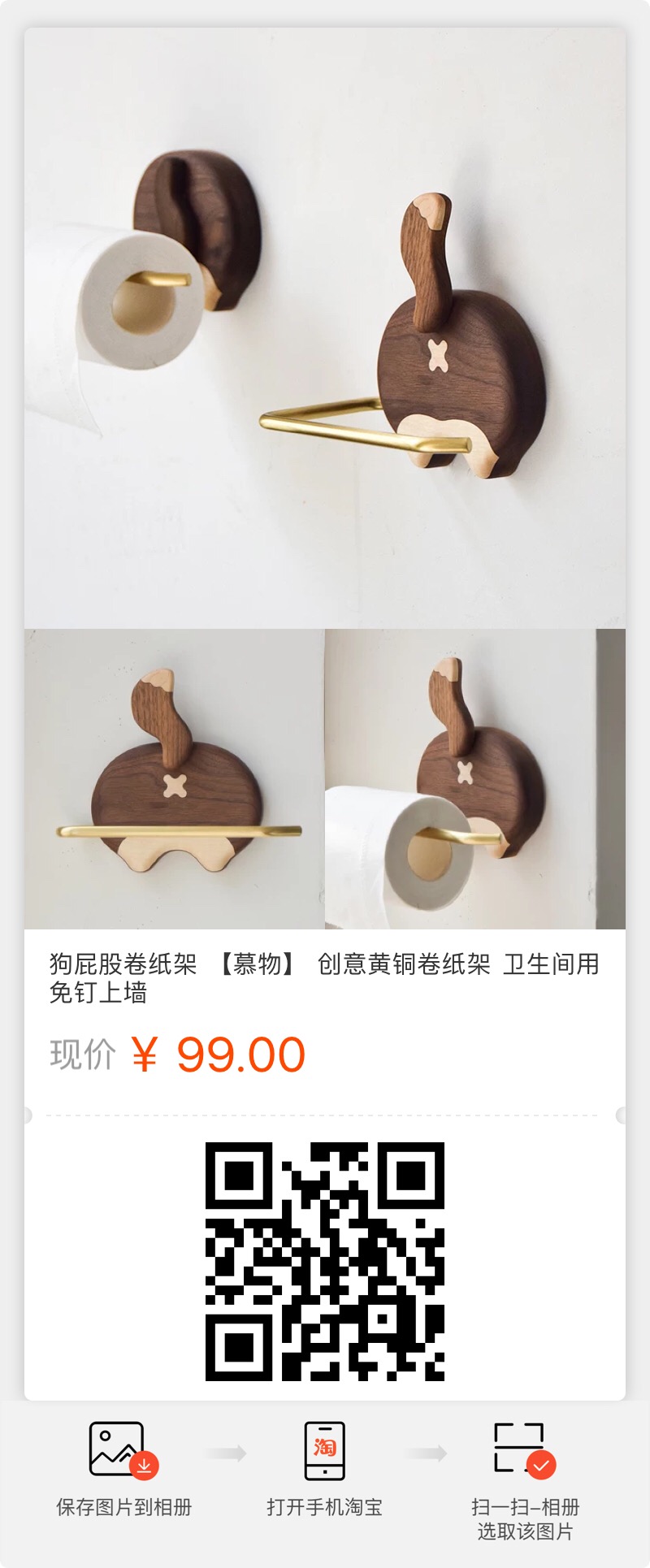Click the 现价 price label
Image resolution: width=650 pixels, height=1568 pixels.
(x=81, y=1052)
